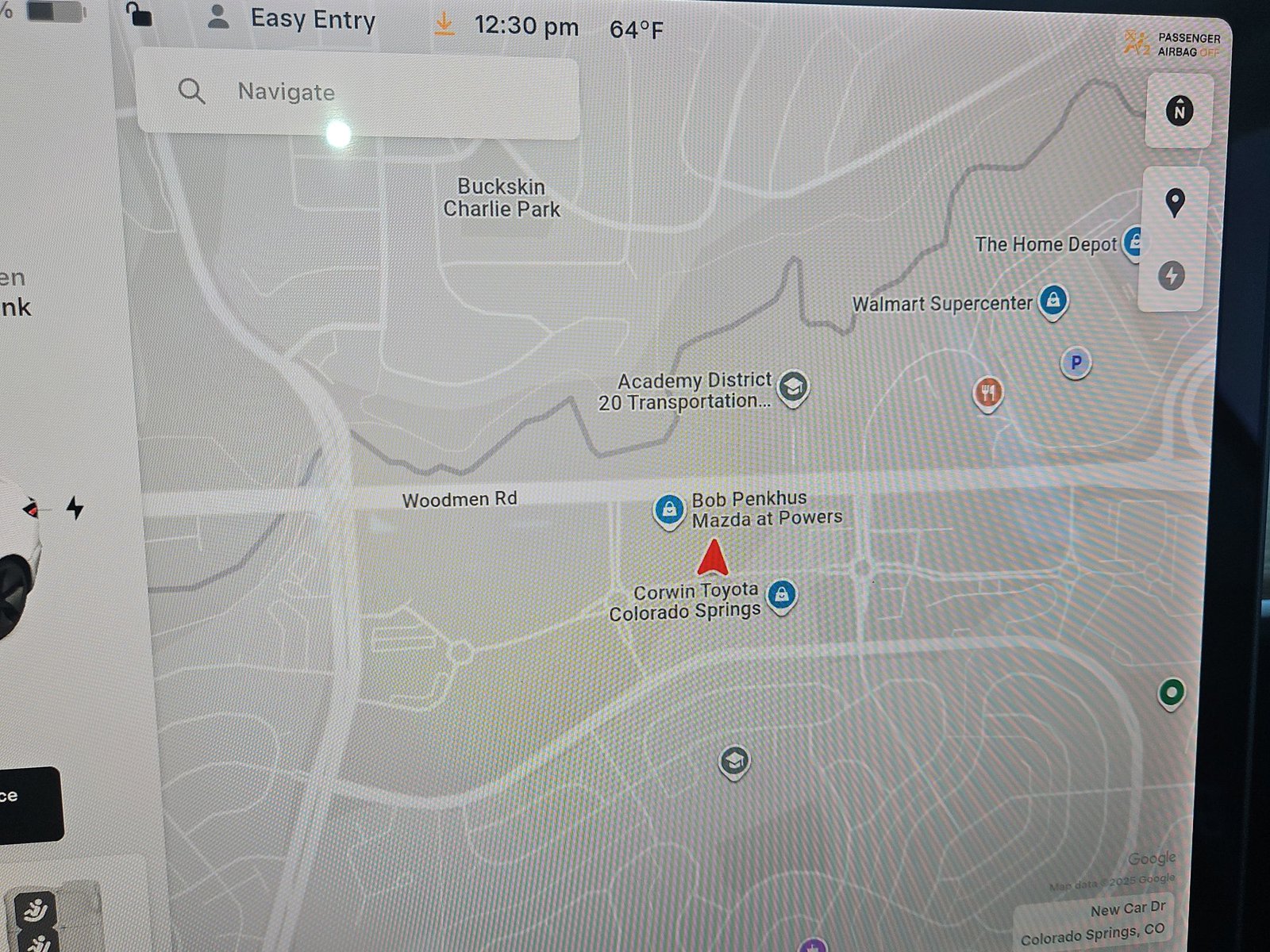Open the map pin options button
The image size is (1270, 952).
(1175, 203)
